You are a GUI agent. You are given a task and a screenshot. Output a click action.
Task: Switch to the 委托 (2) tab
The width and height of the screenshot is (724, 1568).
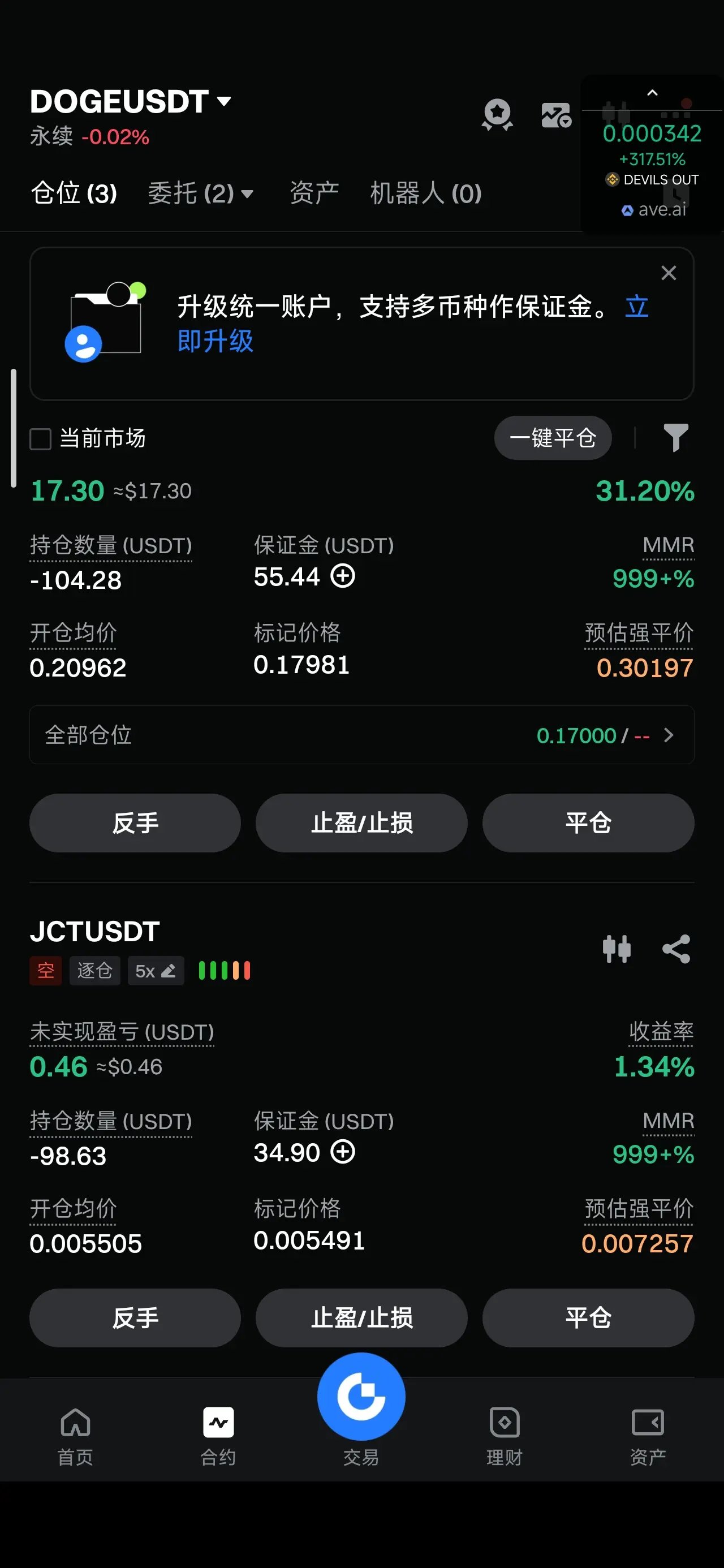pos(200,193)
